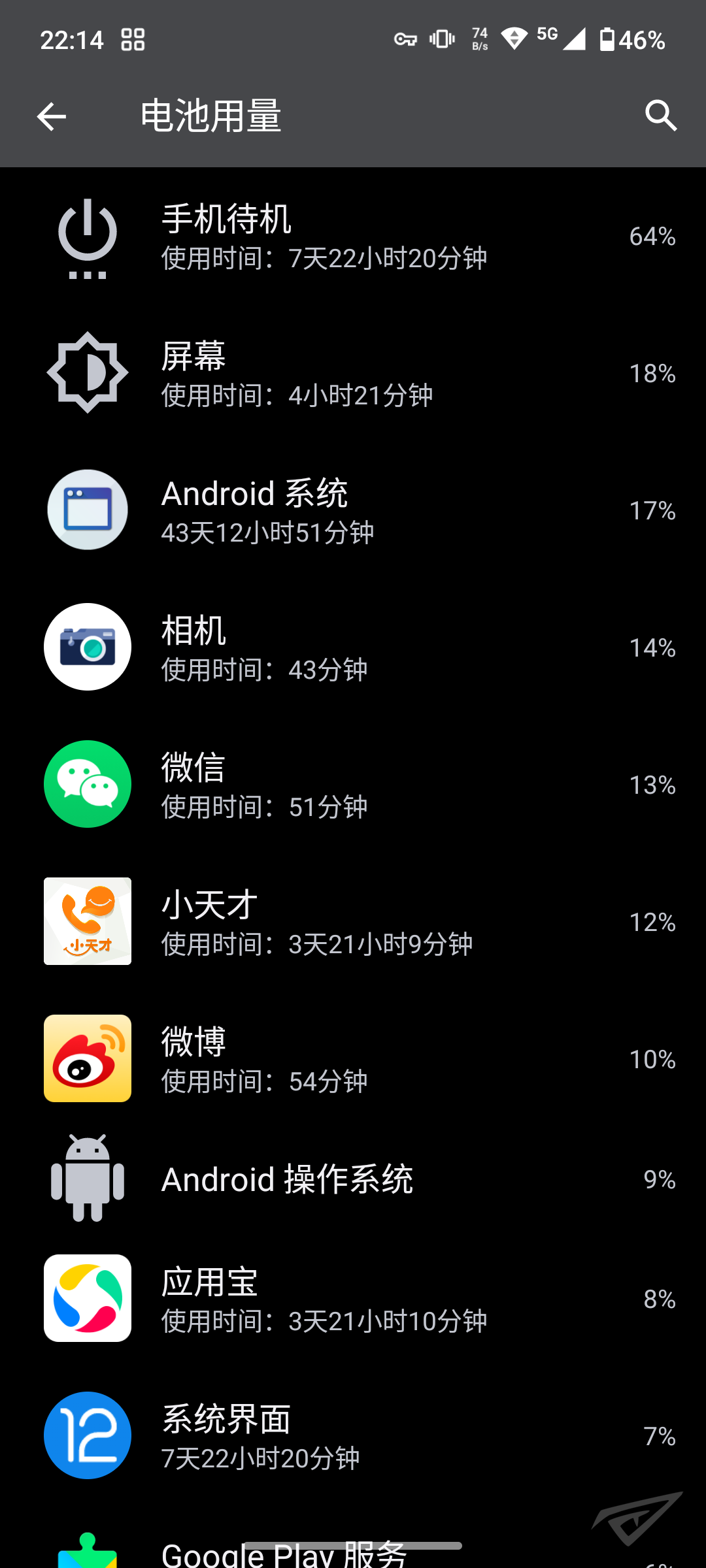Select the Android 系统 row
This screenshot has width=706, height=1568.
353,510
